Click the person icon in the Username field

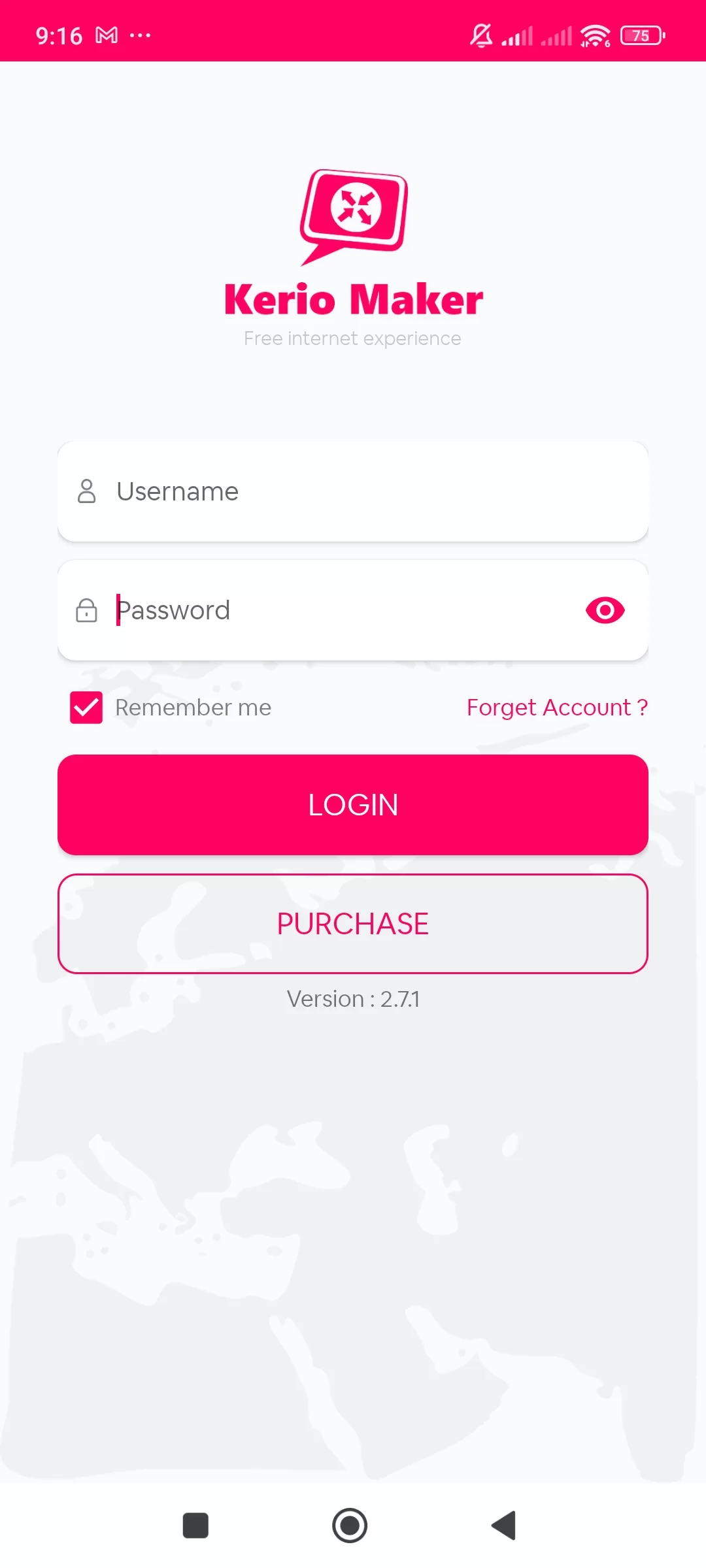86,491
